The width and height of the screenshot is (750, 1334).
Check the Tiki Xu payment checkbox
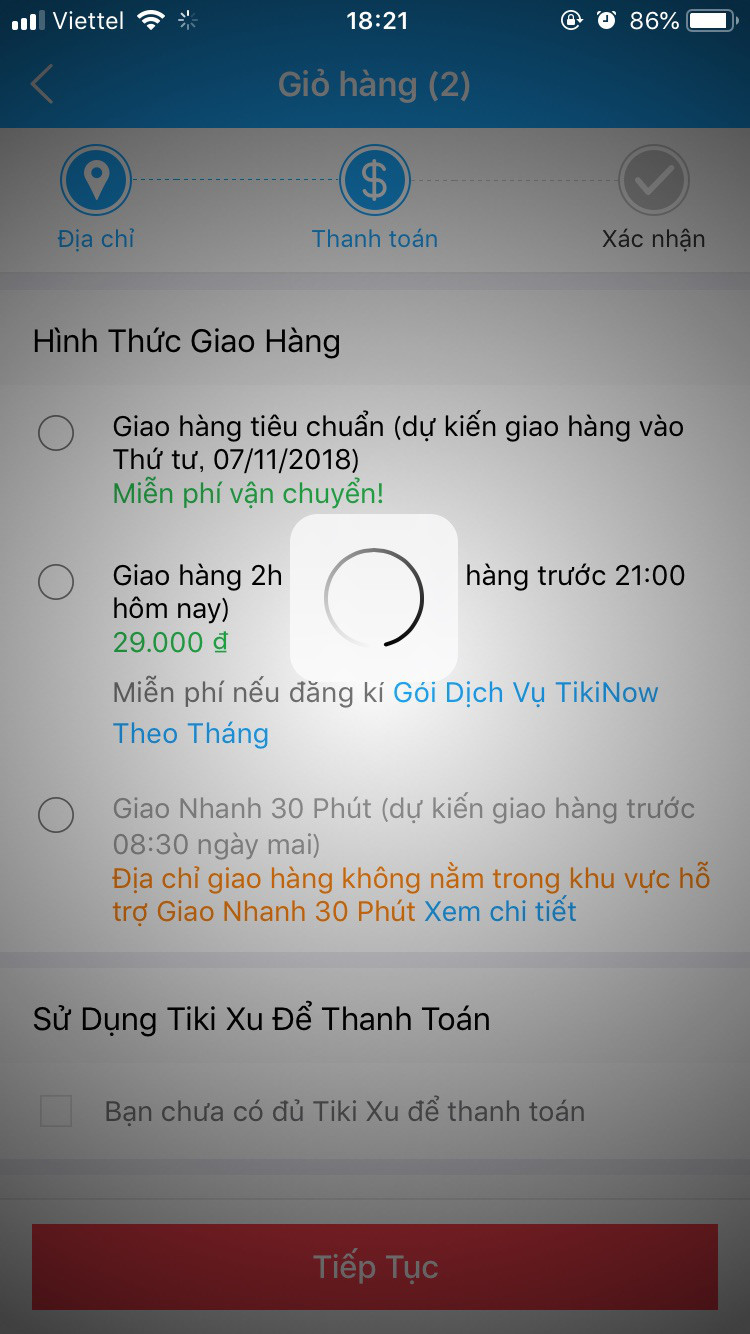coord(56,1110)
